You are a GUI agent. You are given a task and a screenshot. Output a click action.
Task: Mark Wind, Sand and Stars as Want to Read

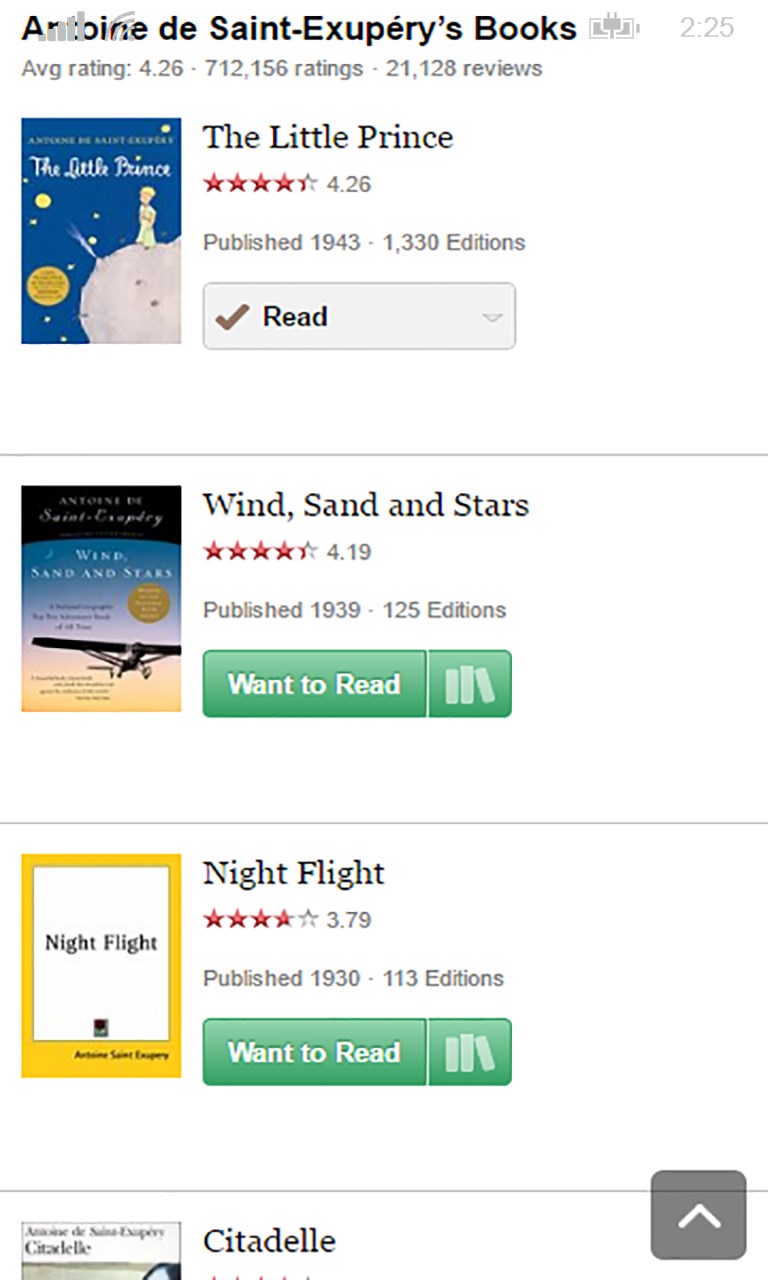(314, 684)
